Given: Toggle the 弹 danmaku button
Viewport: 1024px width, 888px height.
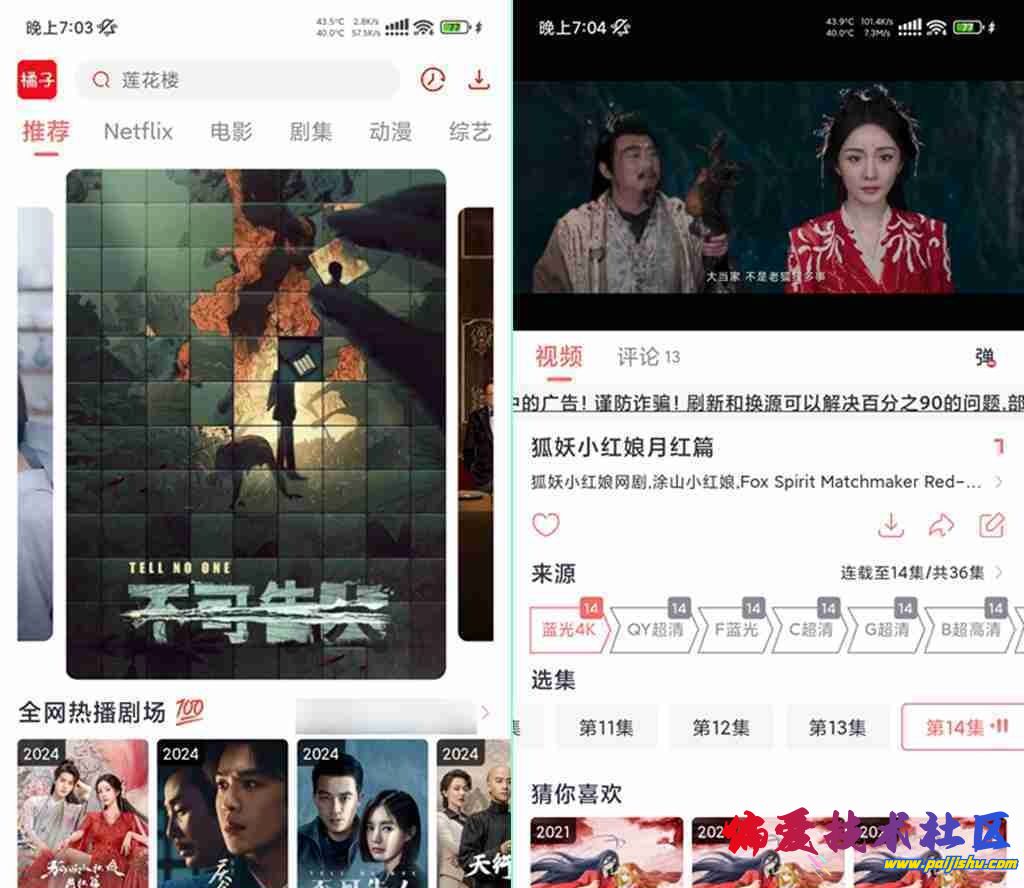Looking at the screenshot, I should point(985,357).
